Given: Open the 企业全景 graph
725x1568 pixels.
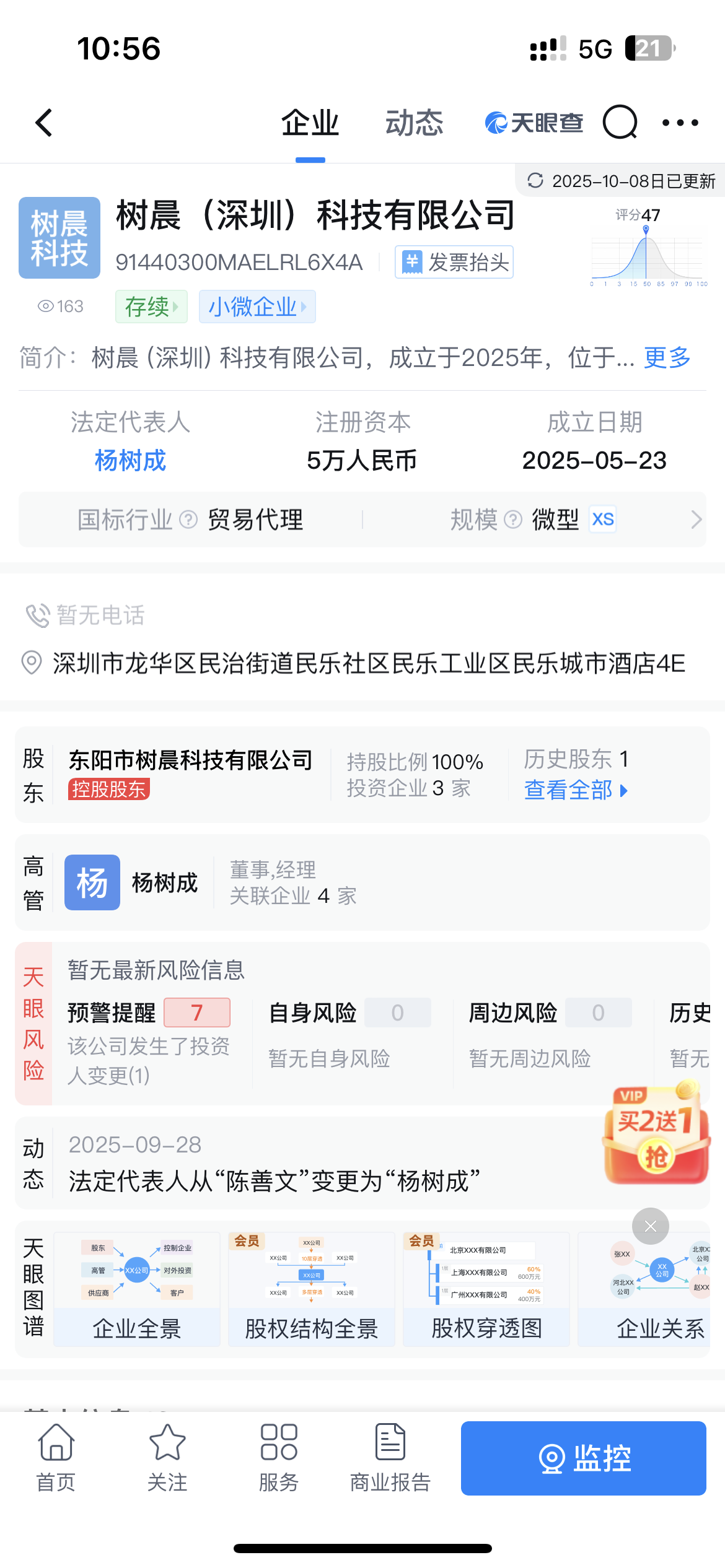Looking at the screenshot, I should coord(137,1289).
